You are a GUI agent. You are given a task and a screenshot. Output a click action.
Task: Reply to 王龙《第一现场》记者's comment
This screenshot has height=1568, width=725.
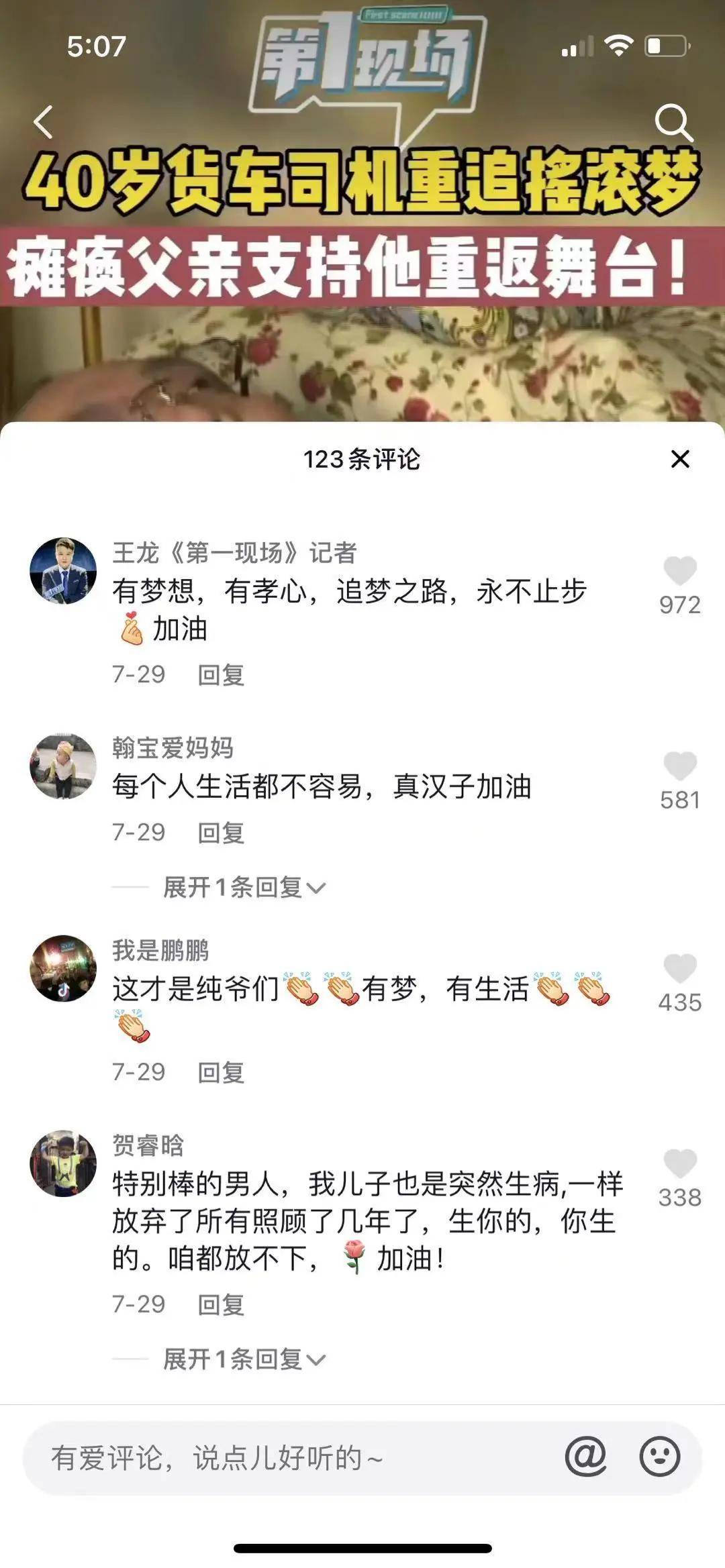click(221, 674)
